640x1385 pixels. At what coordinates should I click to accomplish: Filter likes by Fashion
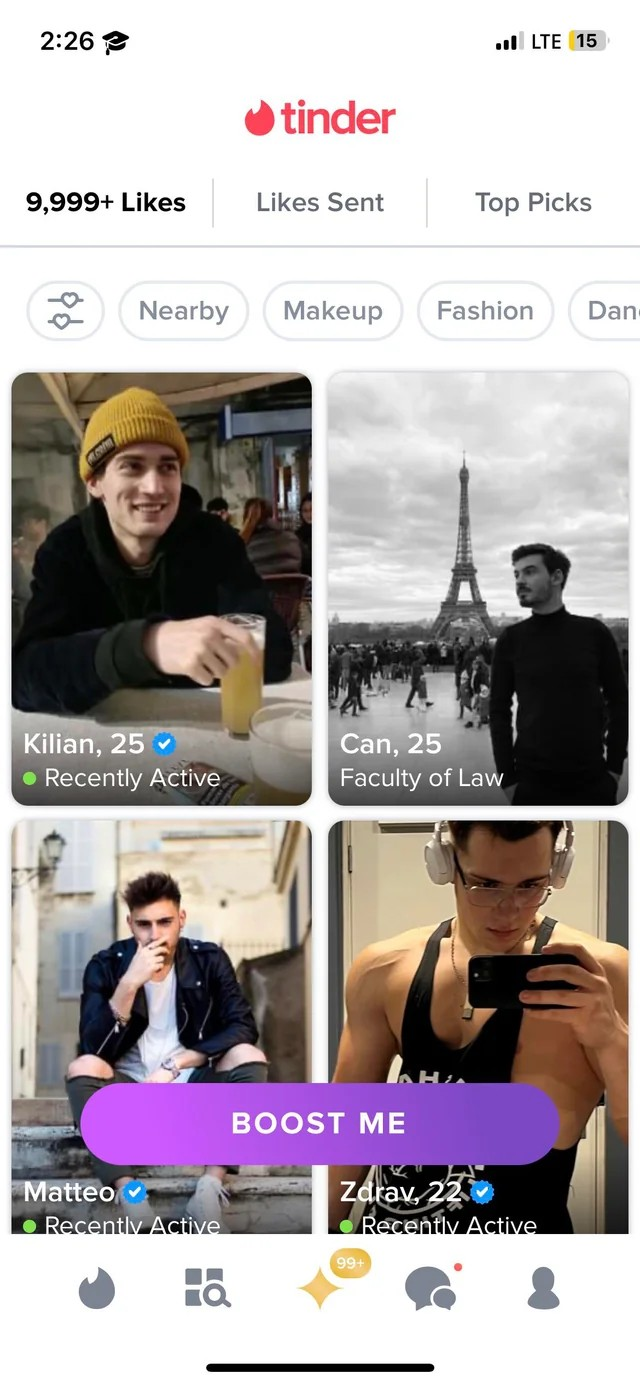click(x=485, y=311)
